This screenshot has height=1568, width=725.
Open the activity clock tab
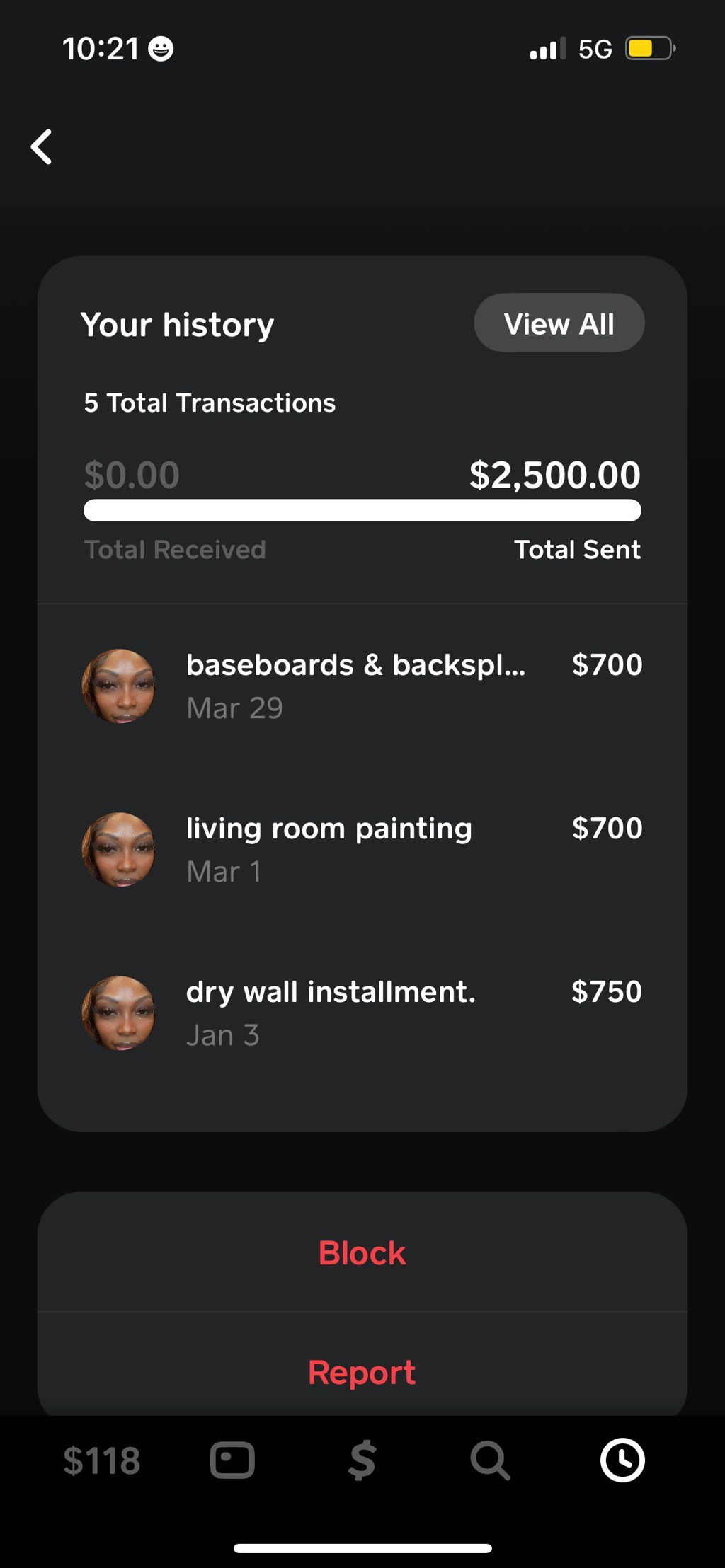point(622,1460)
